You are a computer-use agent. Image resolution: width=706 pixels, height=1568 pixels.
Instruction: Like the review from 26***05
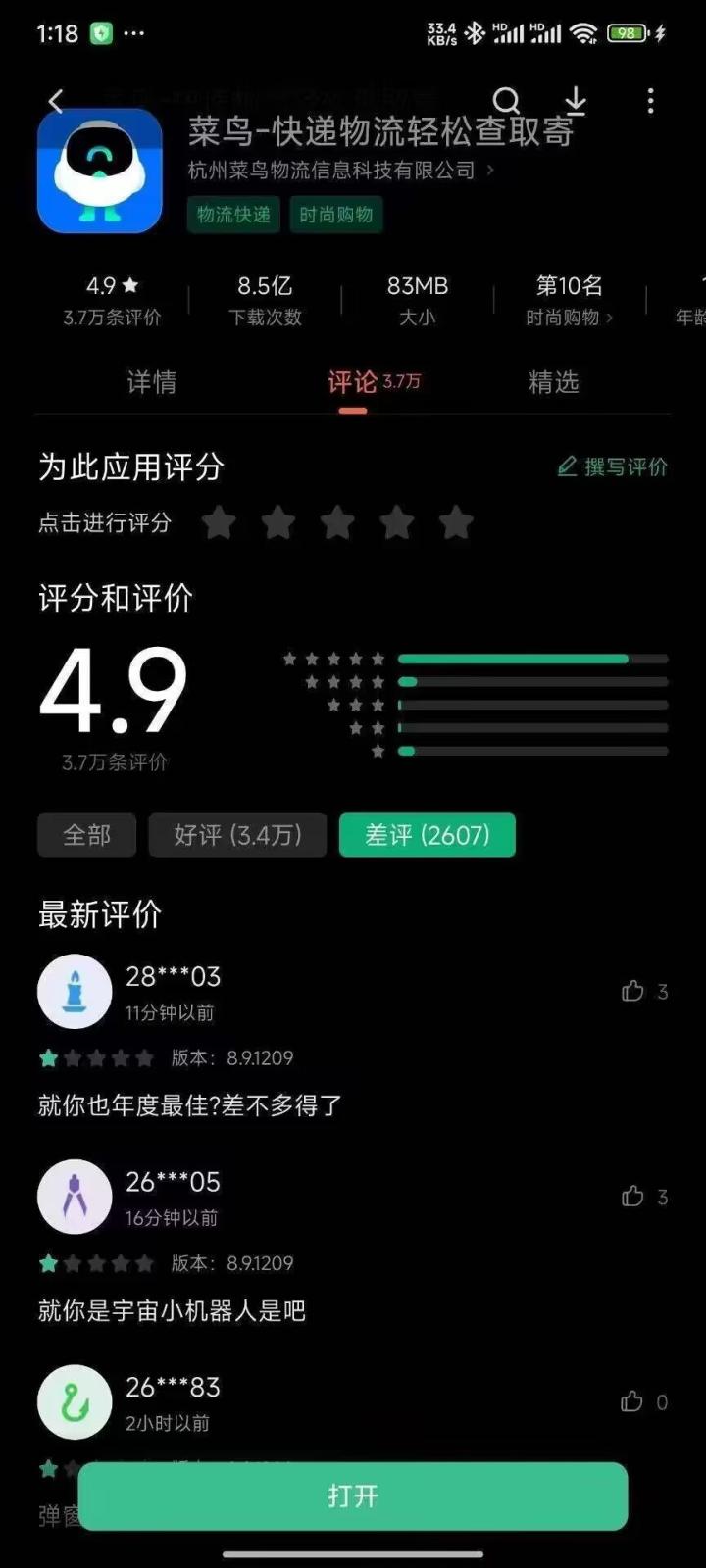[x=633, y=1196]
